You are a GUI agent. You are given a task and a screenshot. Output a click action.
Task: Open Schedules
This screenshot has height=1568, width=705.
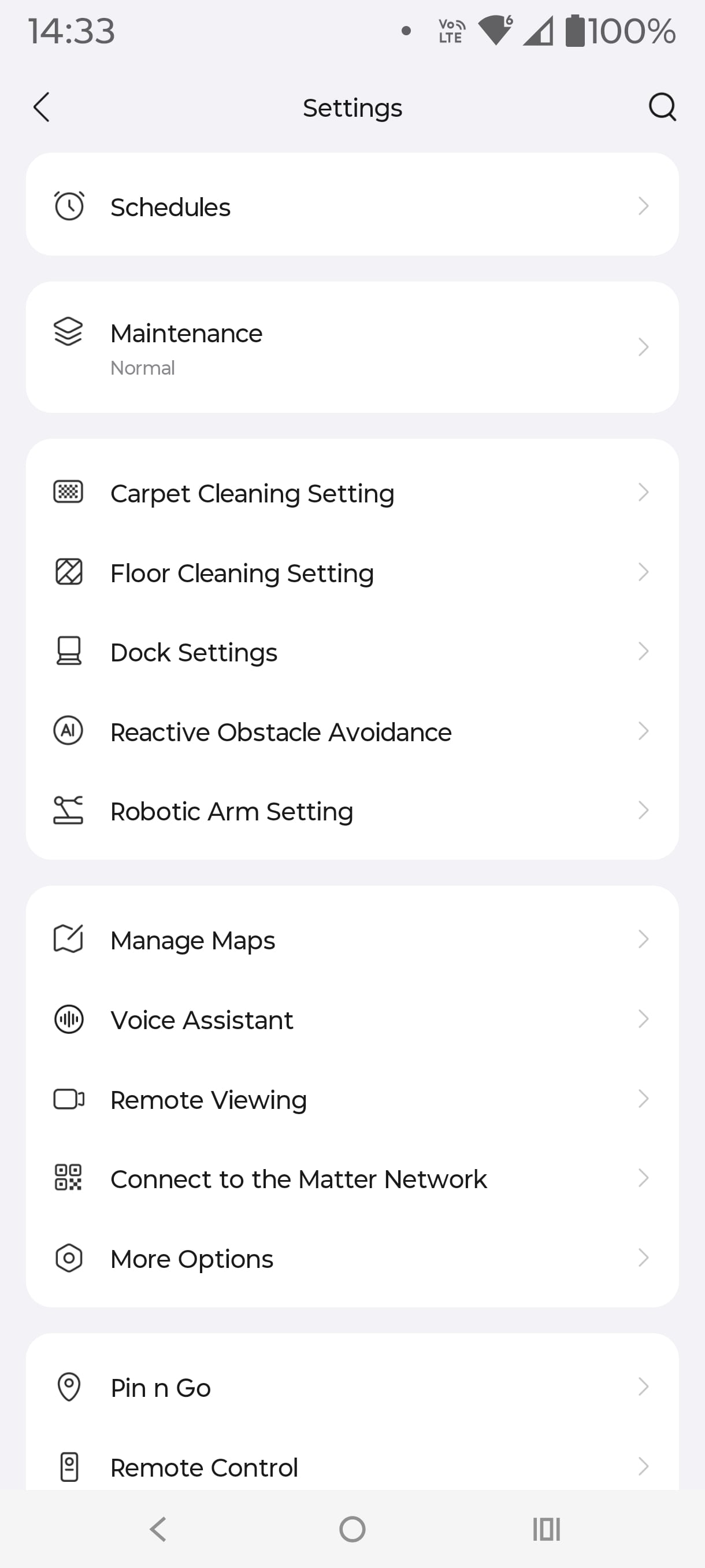(352, 206)
